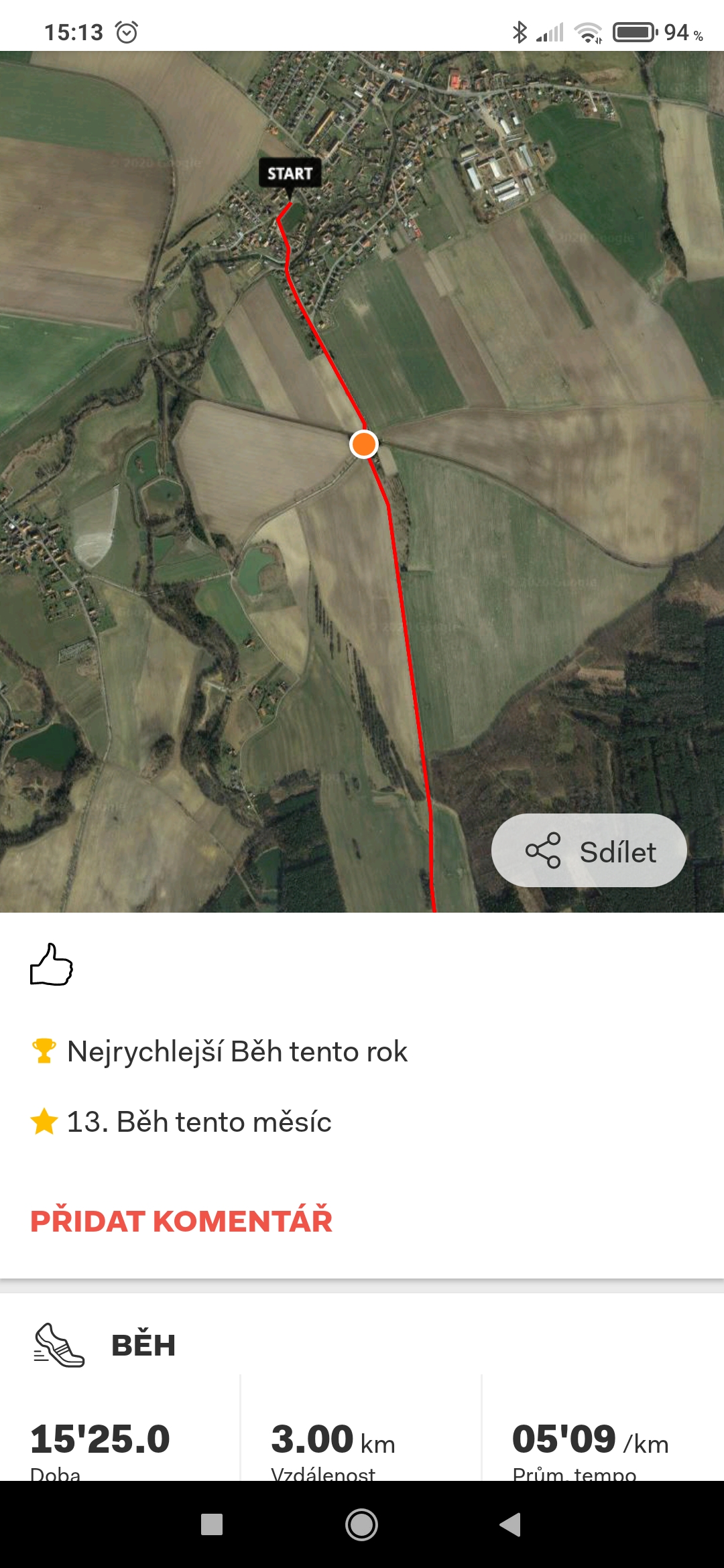The height and width of the screenshot is (1568, 724).
Task: Open the run route map
Action: pyautogui.click(x=362, y=481)
